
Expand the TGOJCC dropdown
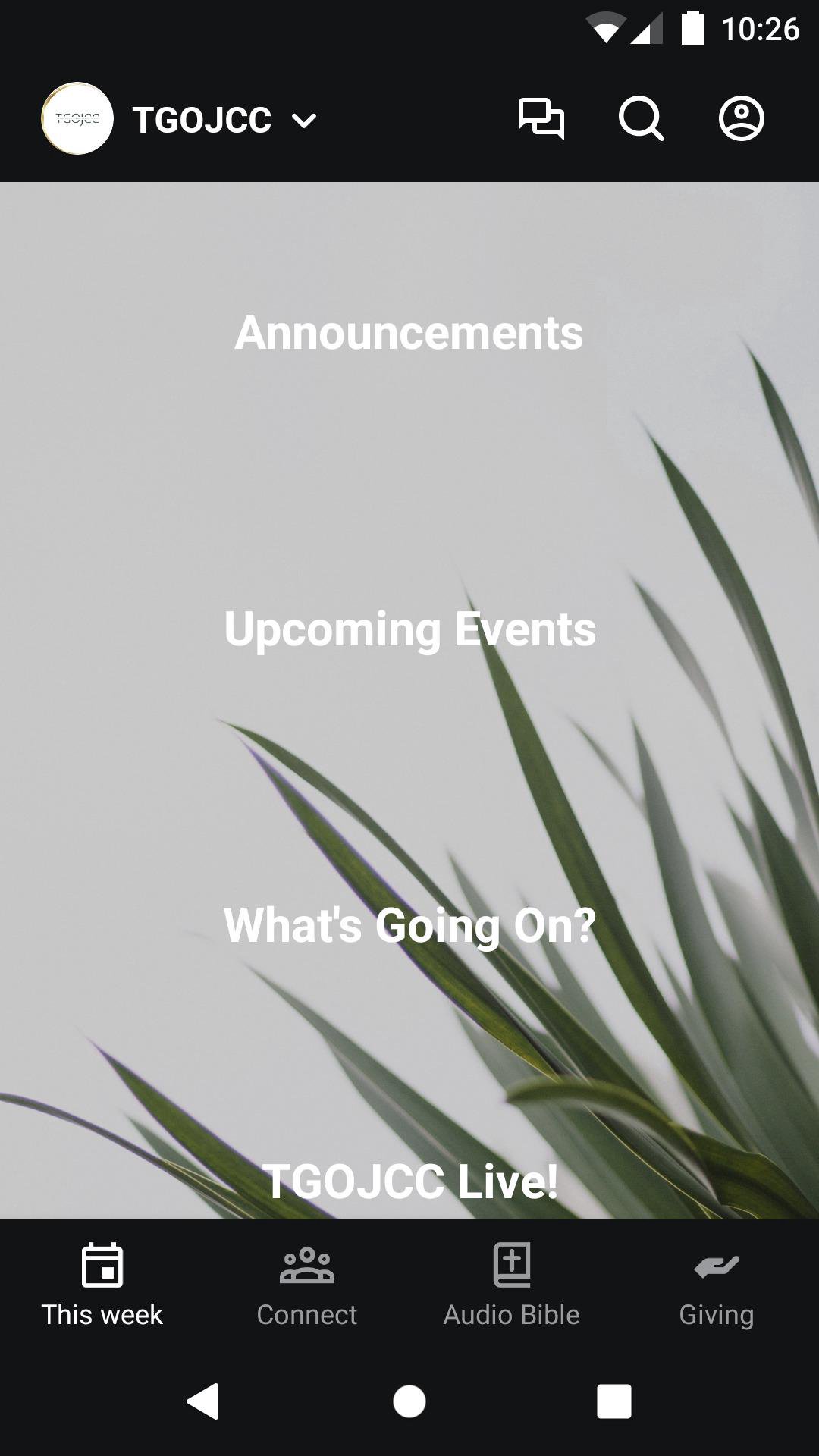coord(303,121)
